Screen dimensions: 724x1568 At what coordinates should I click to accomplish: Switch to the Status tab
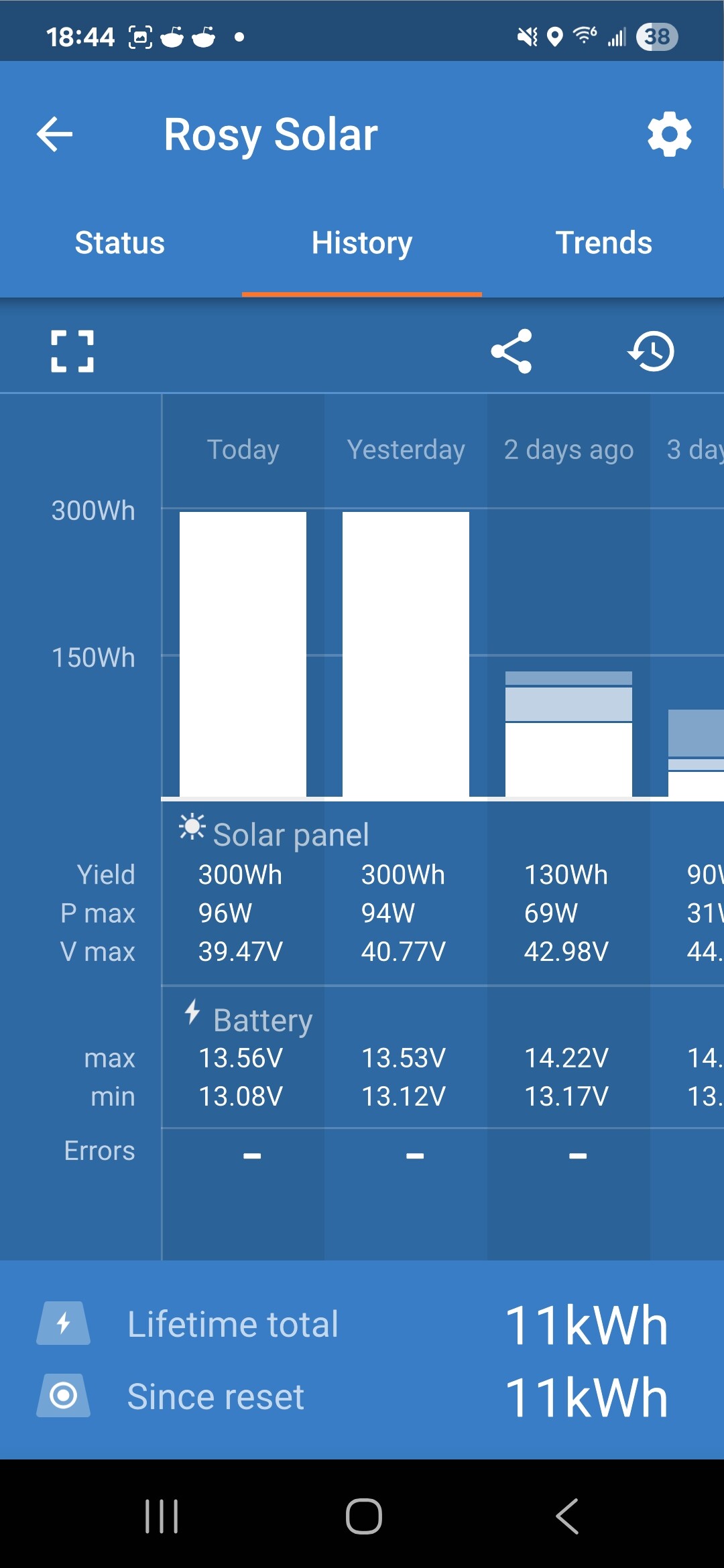pos(120,243)
